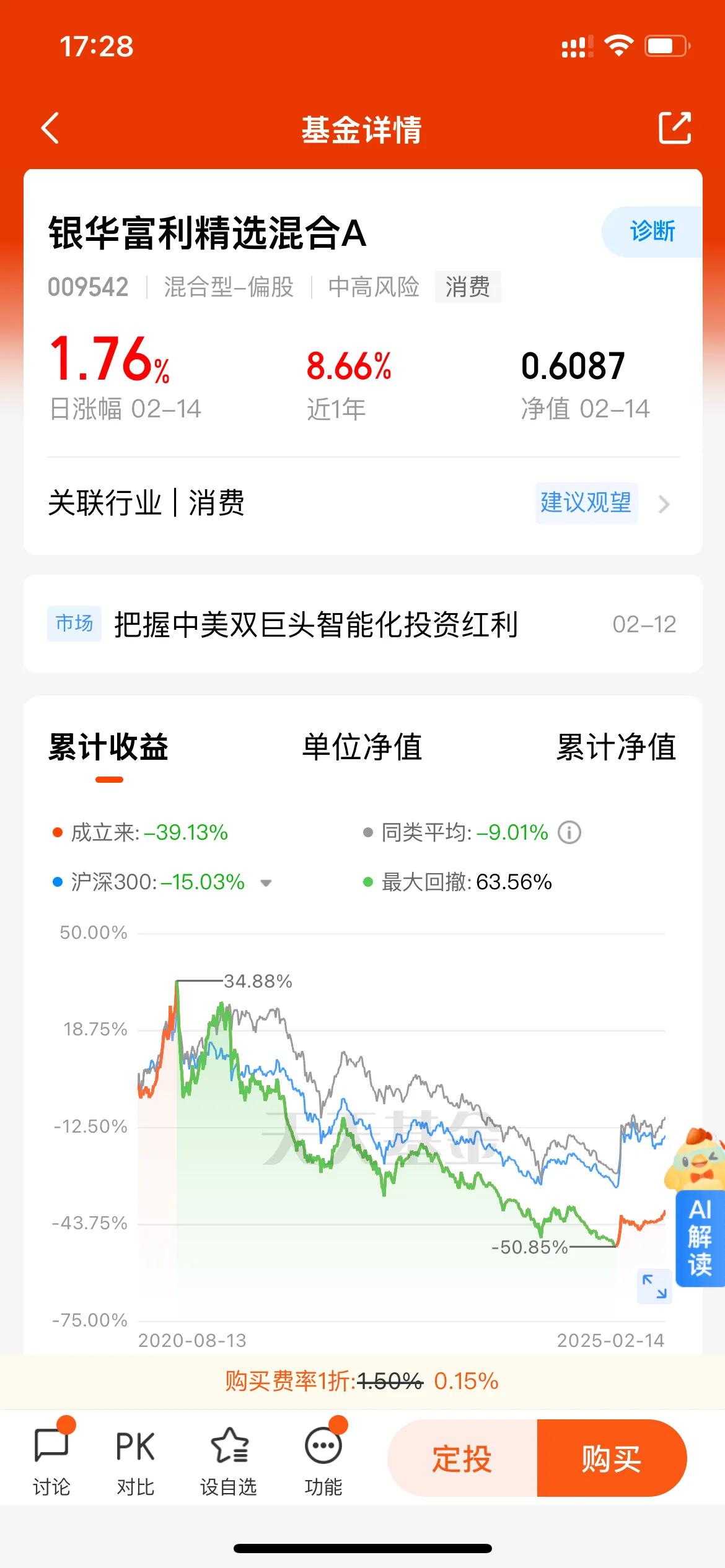Tap the info icon beside 同类平均
This screenshot has width=725, height=1568.
[x=569, y=833]
